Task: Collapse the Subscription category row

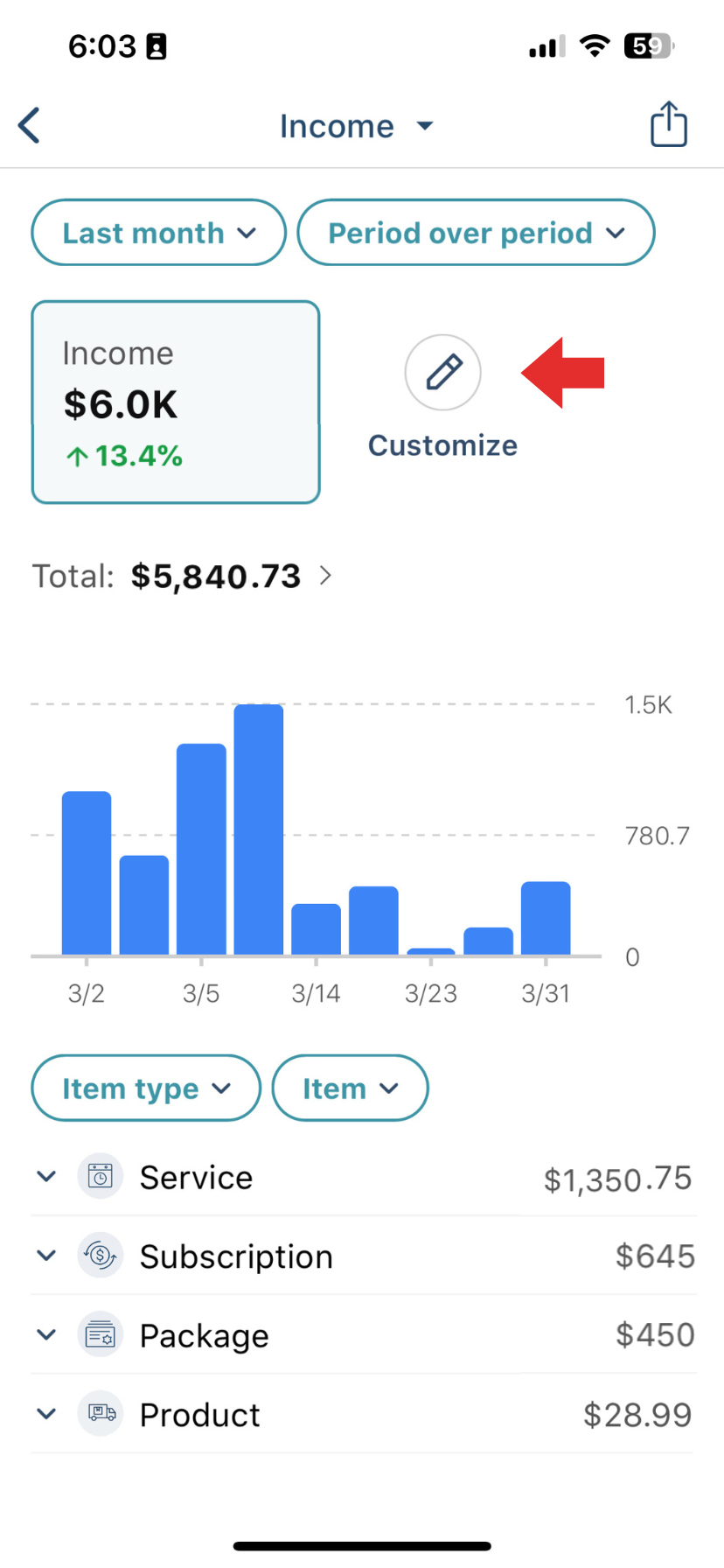Action: 45,1255
